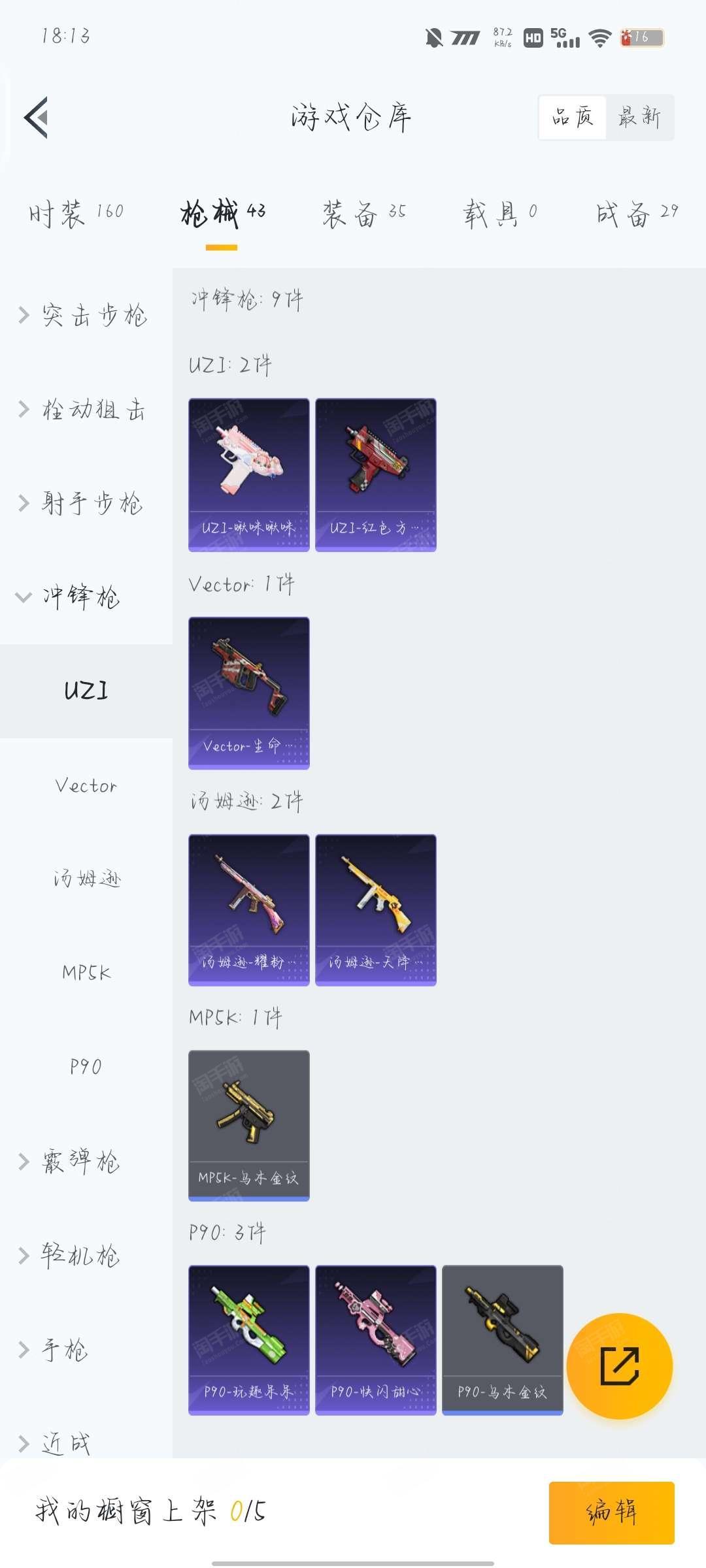
Task: Open the P90-快闪甜心 skin card
Action: [376, 1340]
